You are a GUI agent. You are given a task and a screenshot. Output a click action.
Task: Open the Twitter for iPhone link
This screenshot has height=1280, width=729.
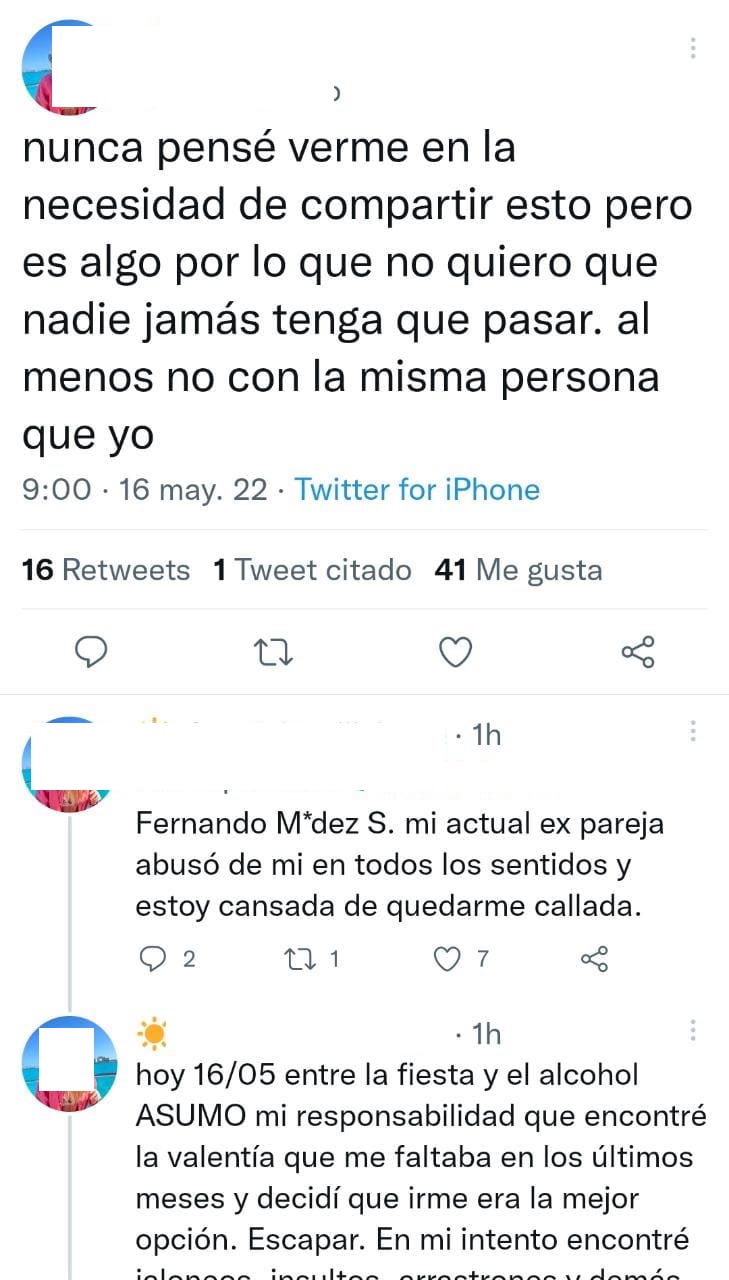(x=417, y=490)
